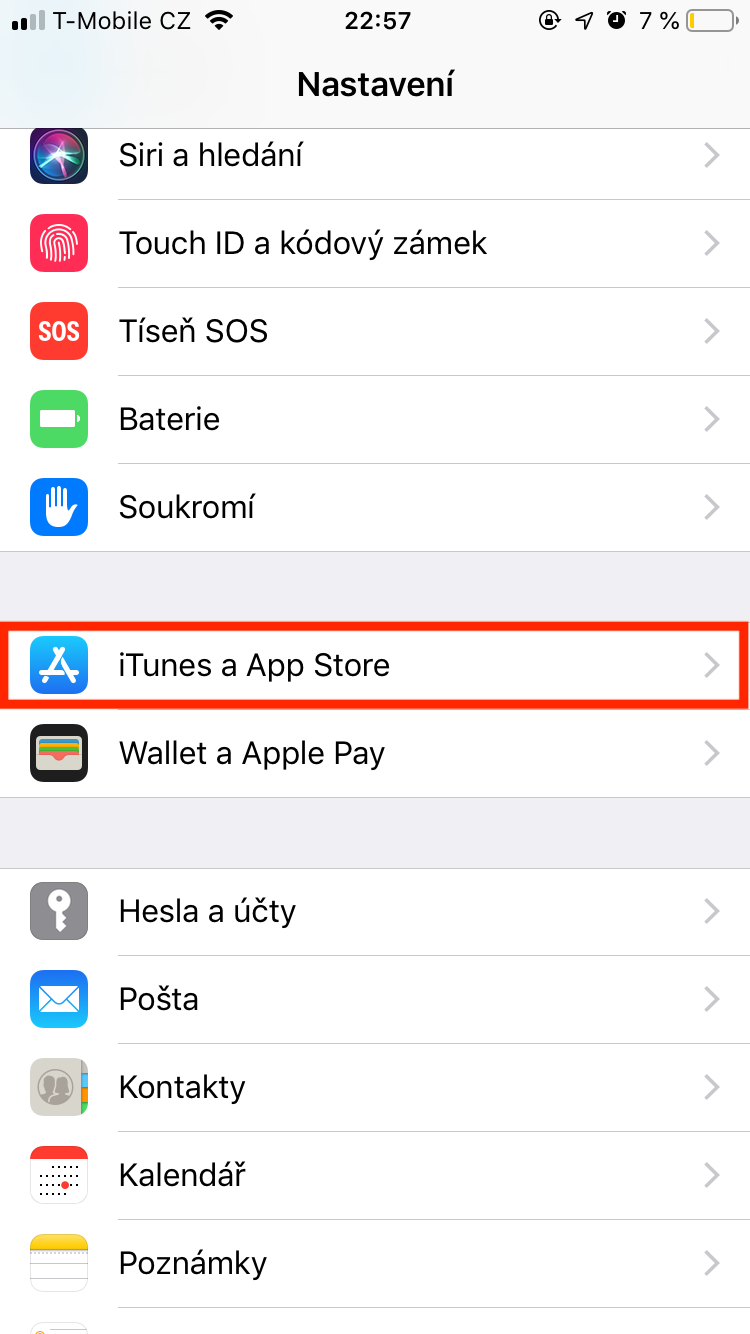
Task: Open Wallet a Apple Pay
Action: [x=375, y=754]
